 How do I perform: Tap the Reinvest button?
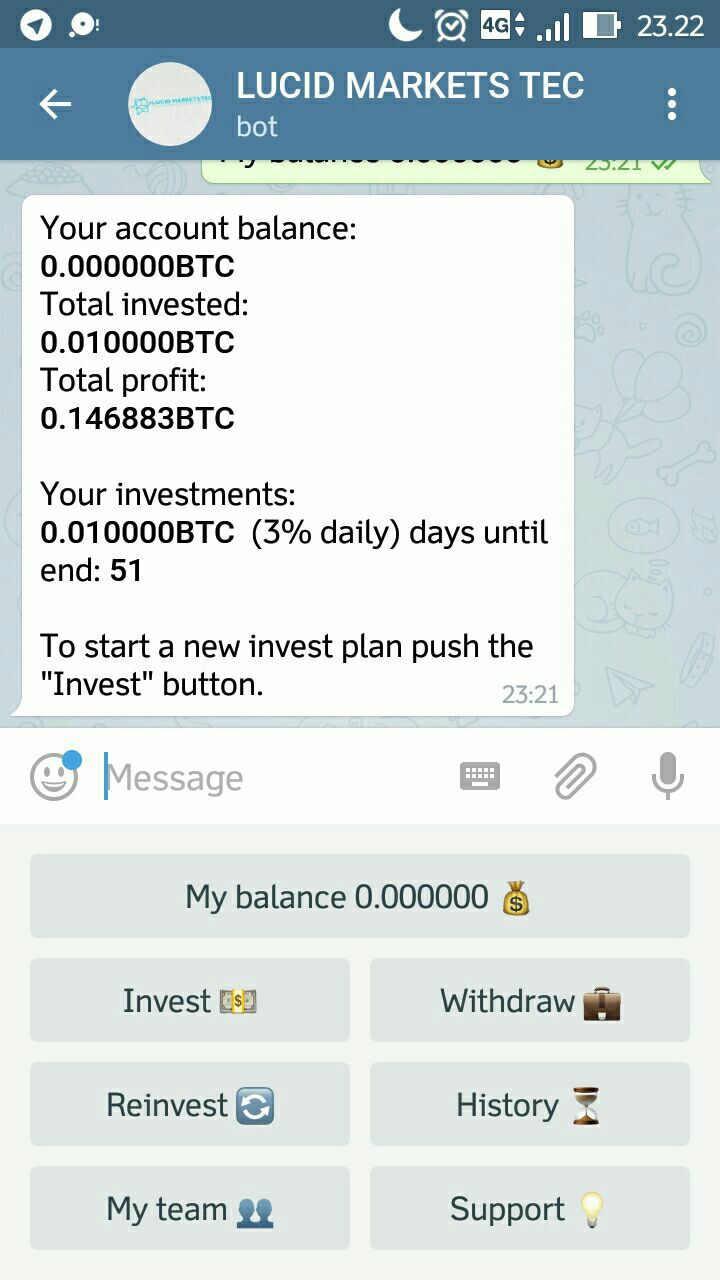coord(190,1104)
